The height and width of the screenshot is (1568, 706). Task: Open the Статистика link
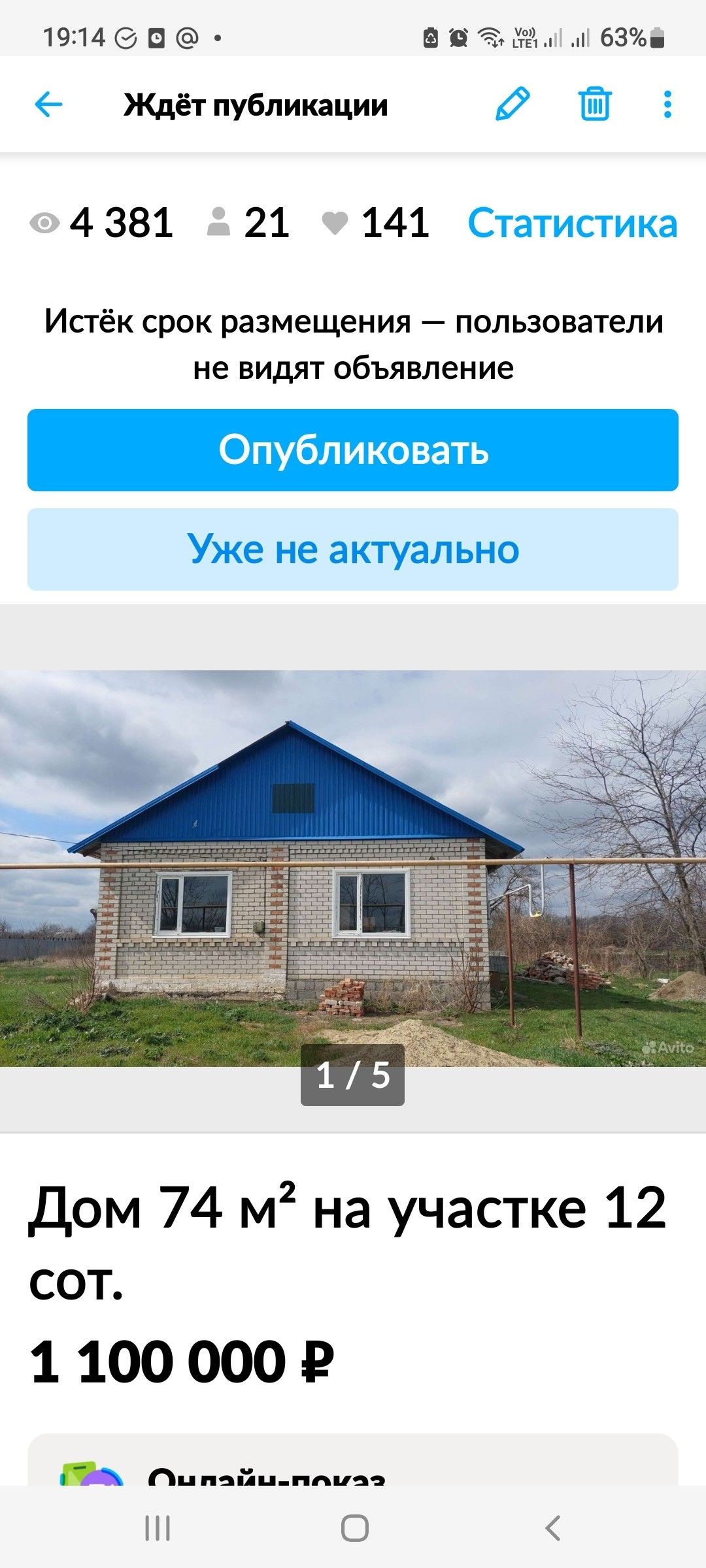click(x=572, y=223)
